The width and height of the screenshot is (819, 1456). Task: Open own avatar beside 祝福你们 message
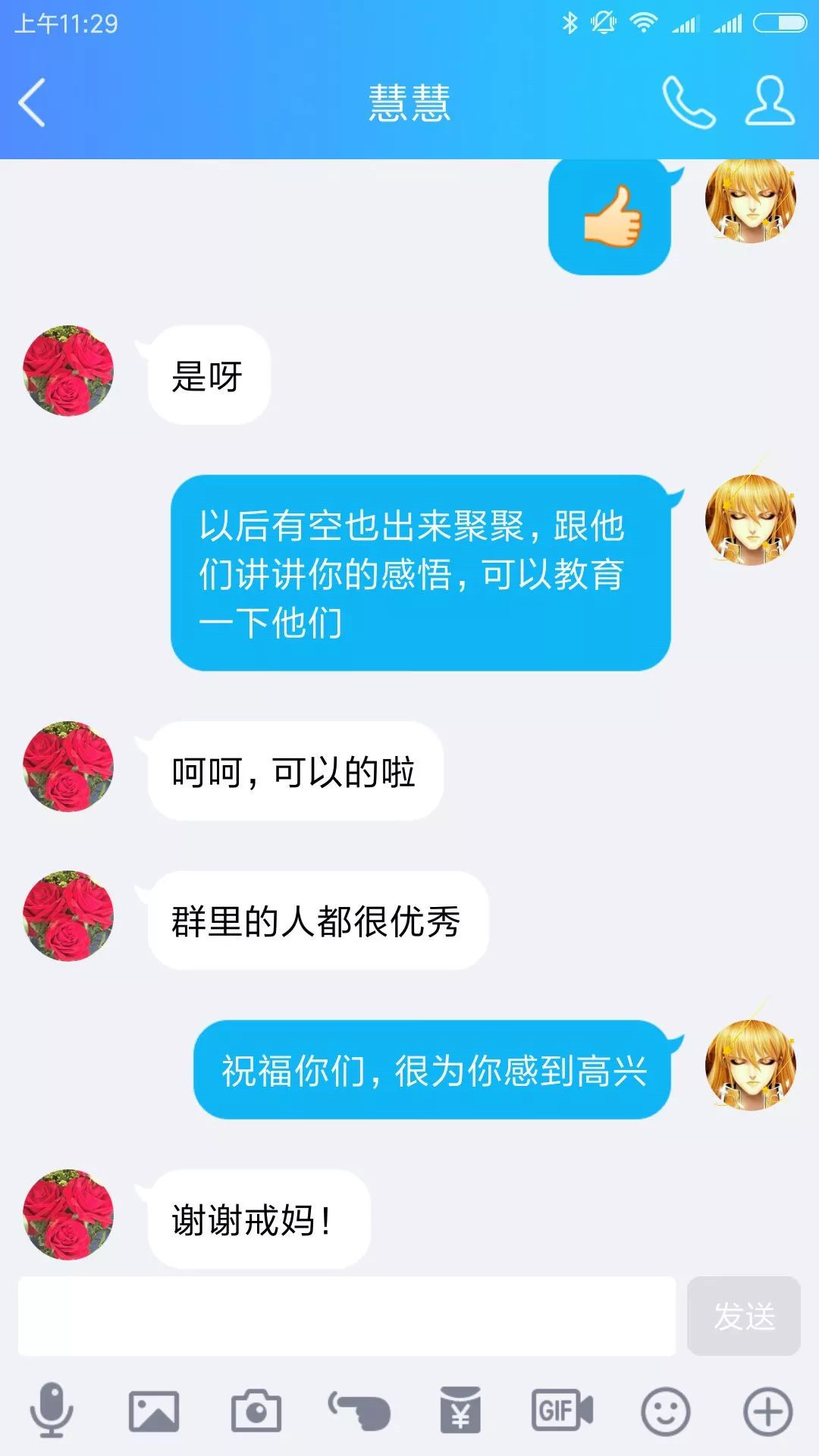click(750, 1065)
